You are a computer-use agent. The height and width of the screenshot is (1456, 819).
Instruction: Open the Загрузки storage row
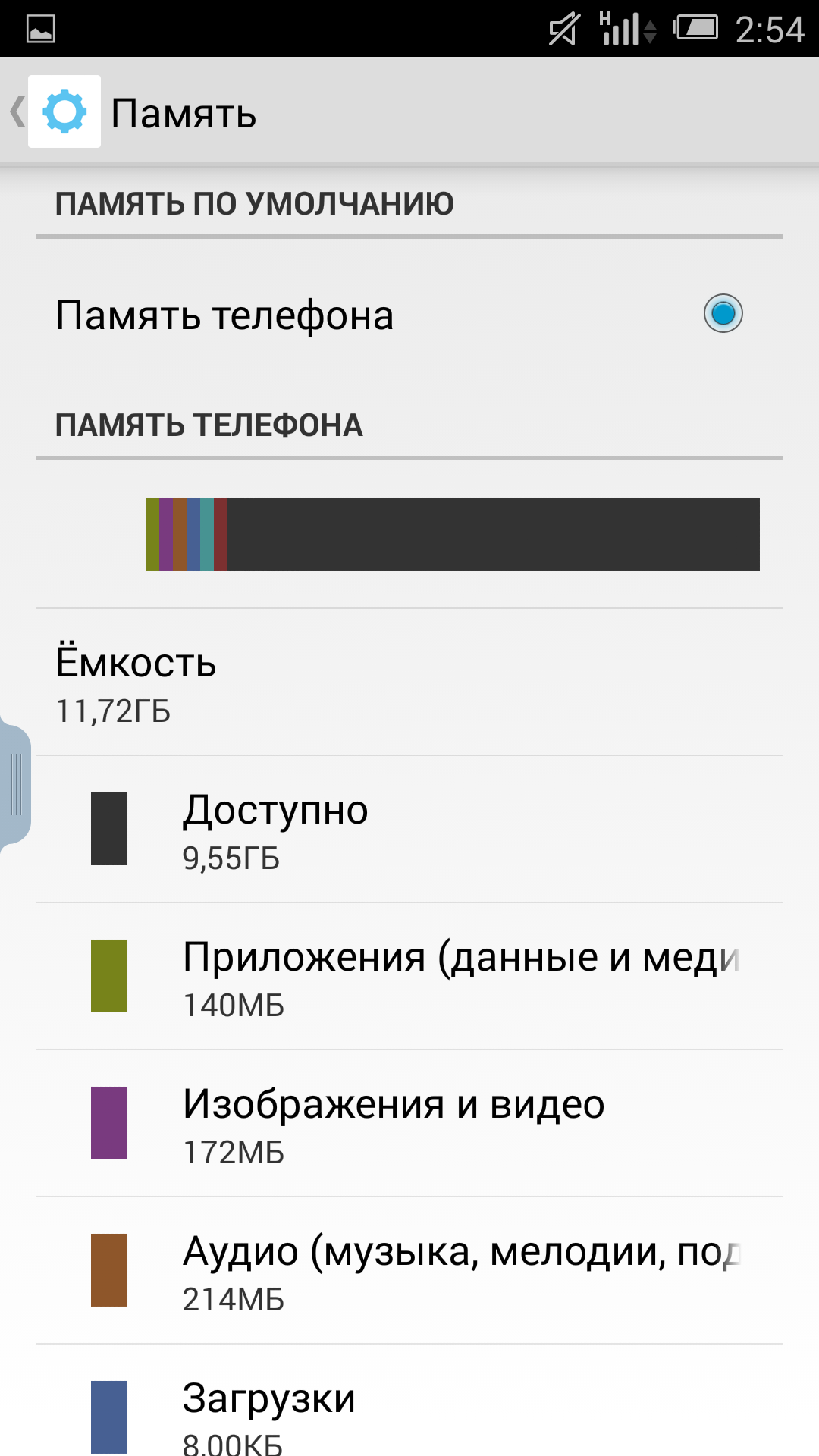coord(409,1401)
